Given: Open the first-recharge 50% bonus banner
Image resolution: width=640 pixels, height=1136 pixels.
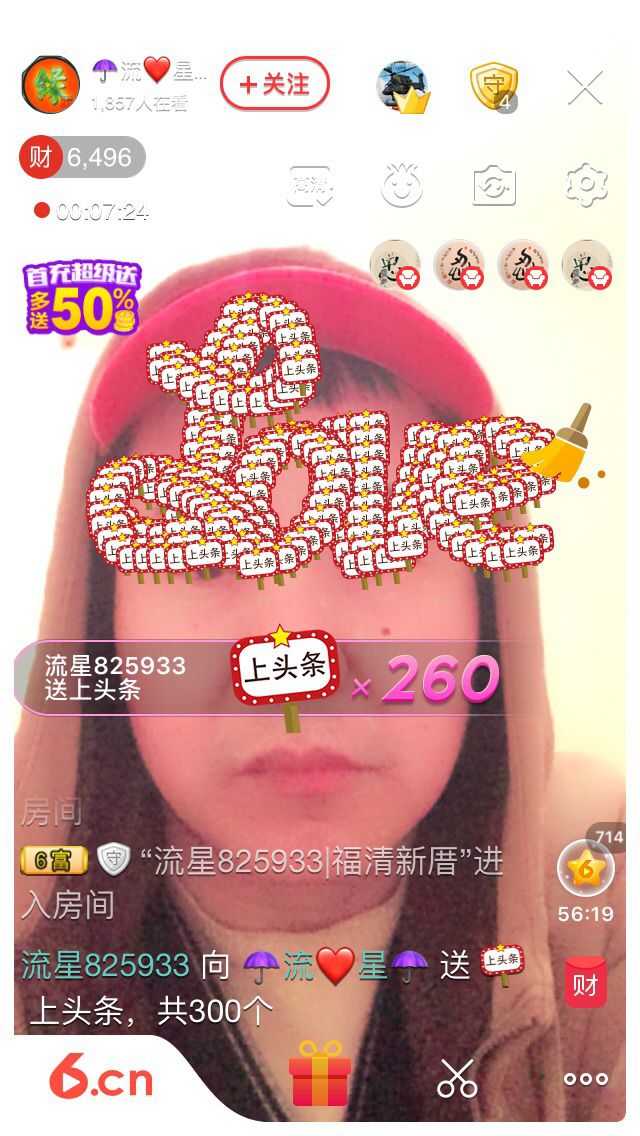Looking at the screenshot, I should click(82, 298).
